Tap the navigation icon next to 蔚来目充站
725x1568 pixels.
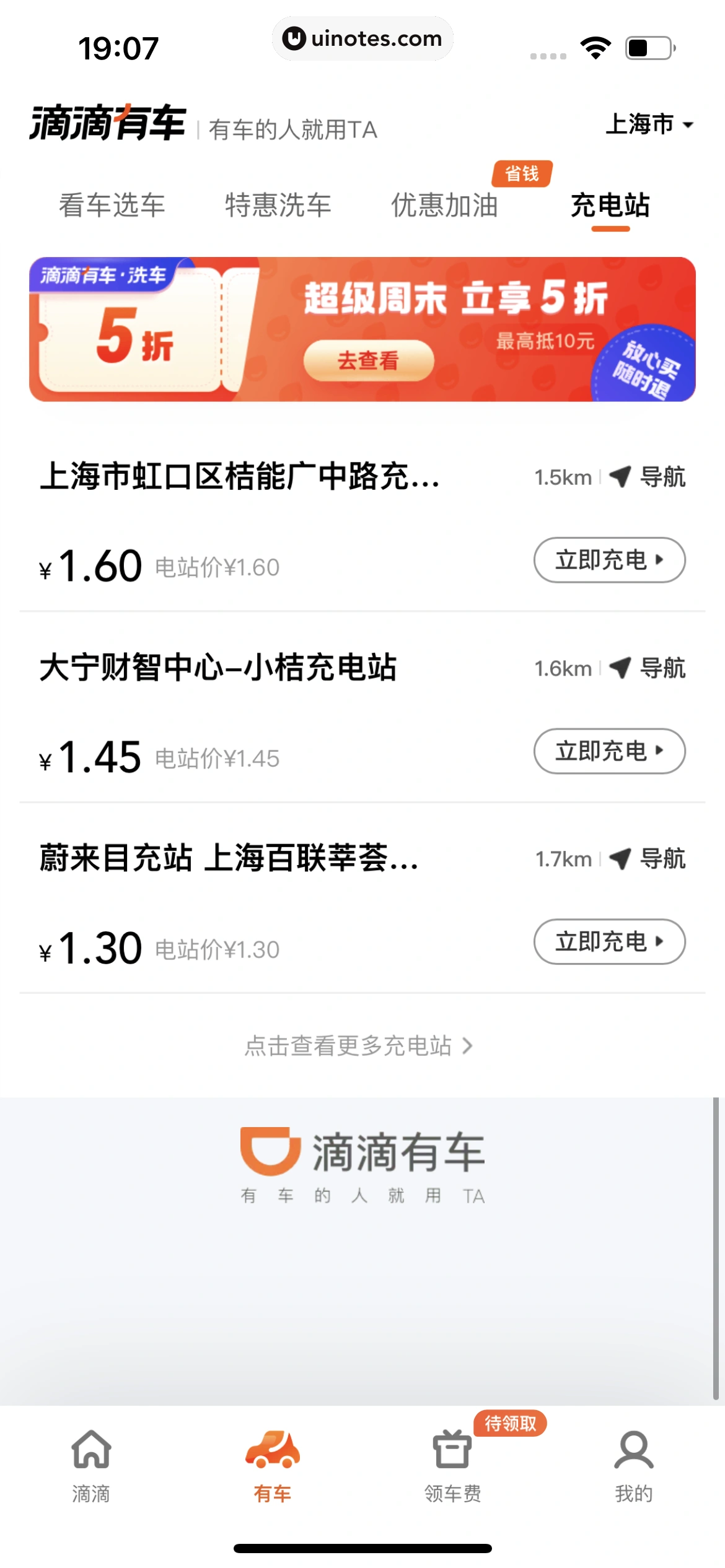(x=622, y=859)
